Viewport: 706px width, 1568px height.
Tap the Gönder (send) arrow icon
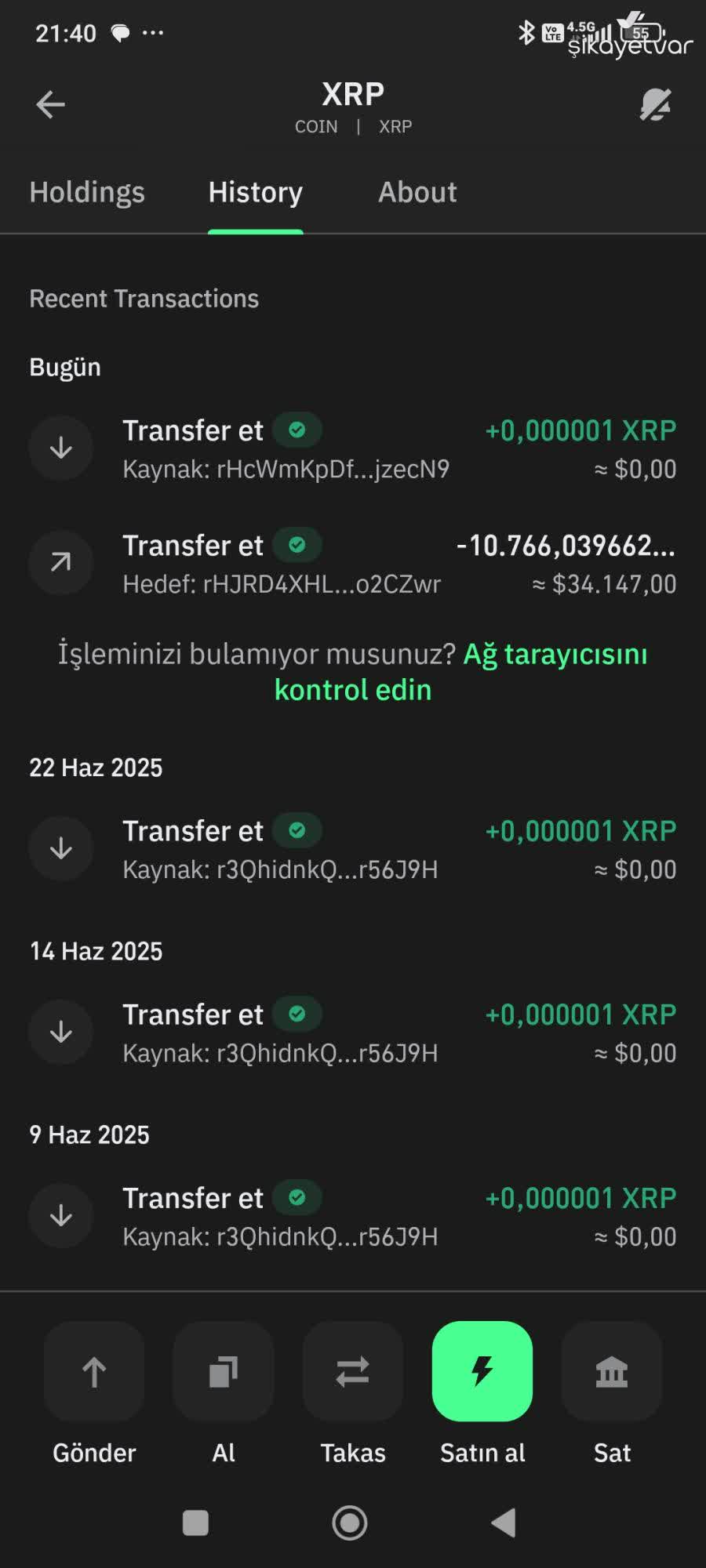tap(94, 1370)
